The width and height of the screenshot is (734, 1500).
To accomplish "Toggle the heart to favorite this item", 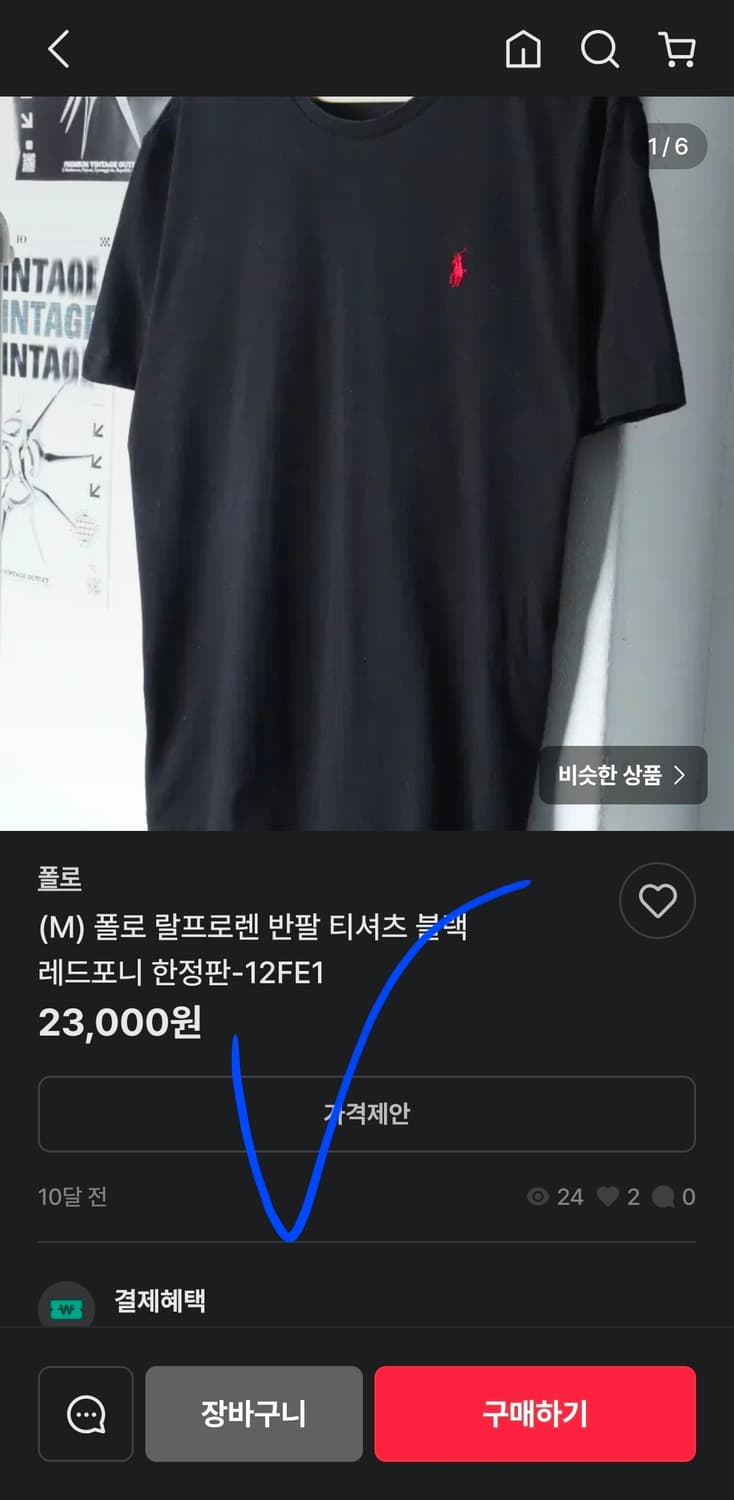I will pyautogui.click(x=657, y=901).
